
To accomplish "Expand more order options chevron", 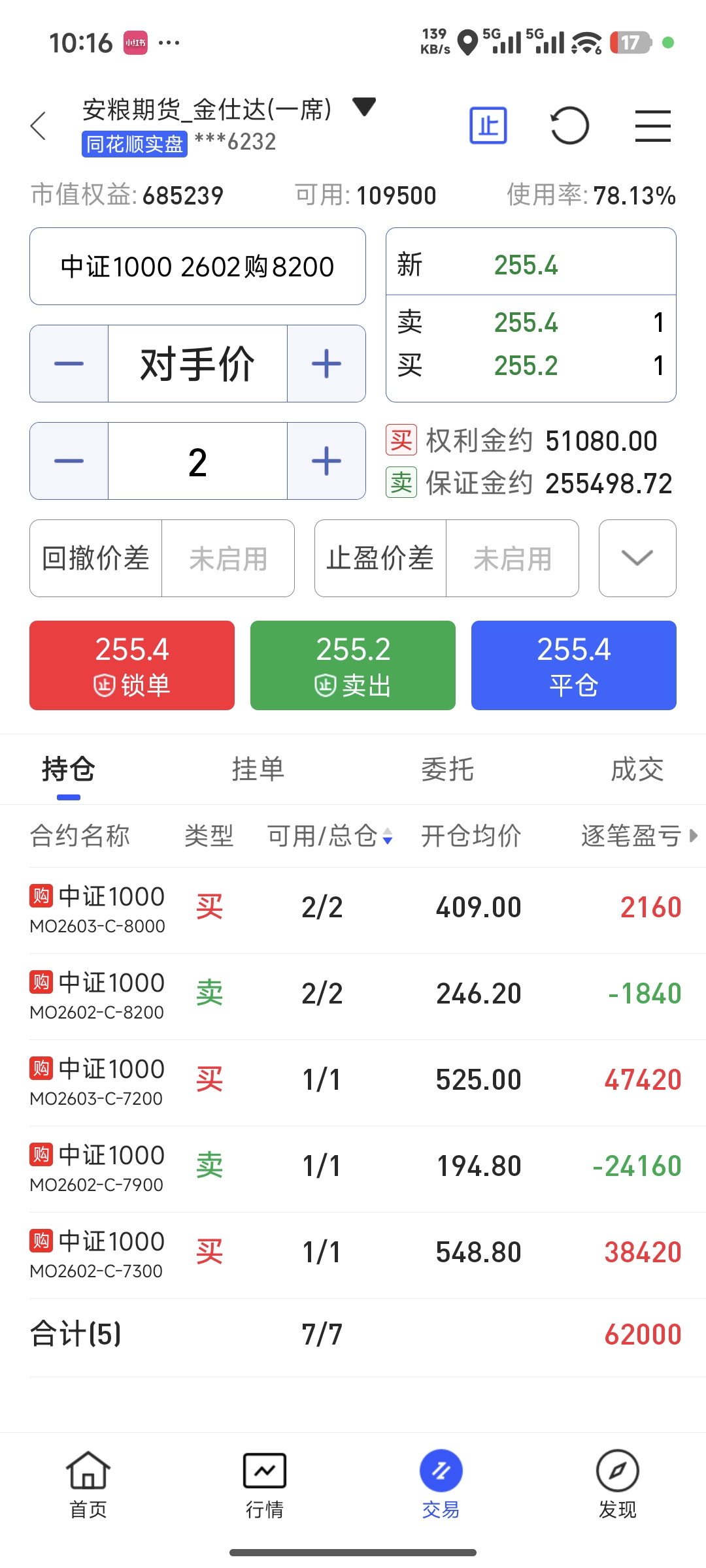I will click(x=637, y=559).
